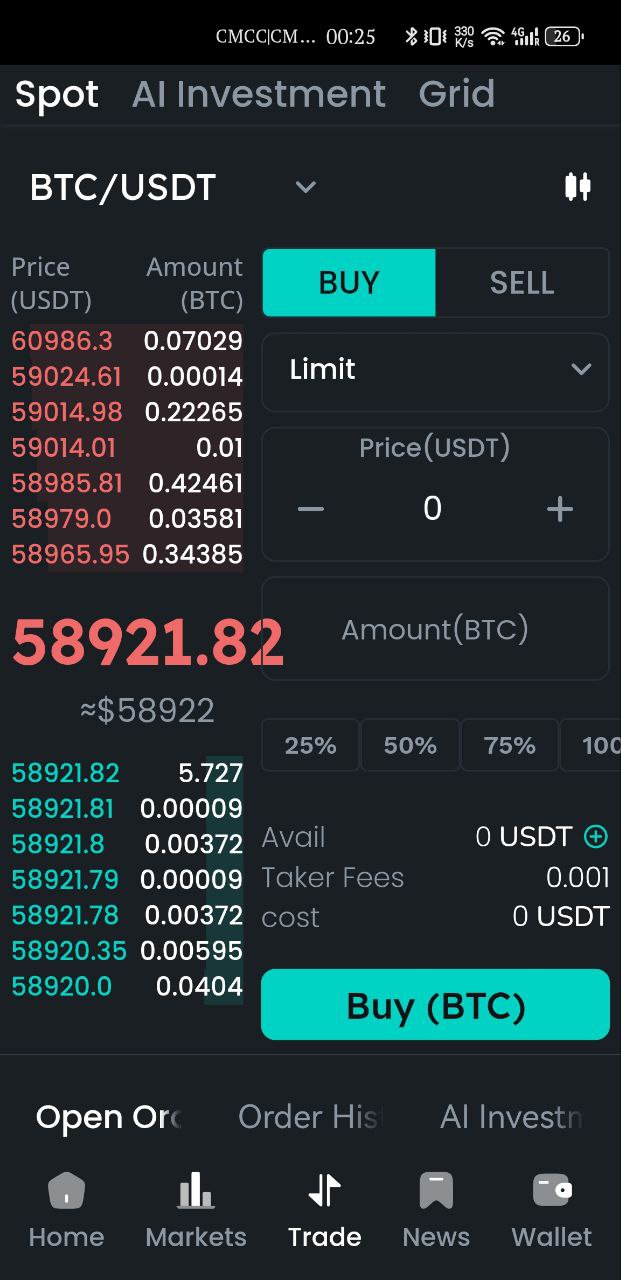Choose the 25% amount option

(310, 746)
